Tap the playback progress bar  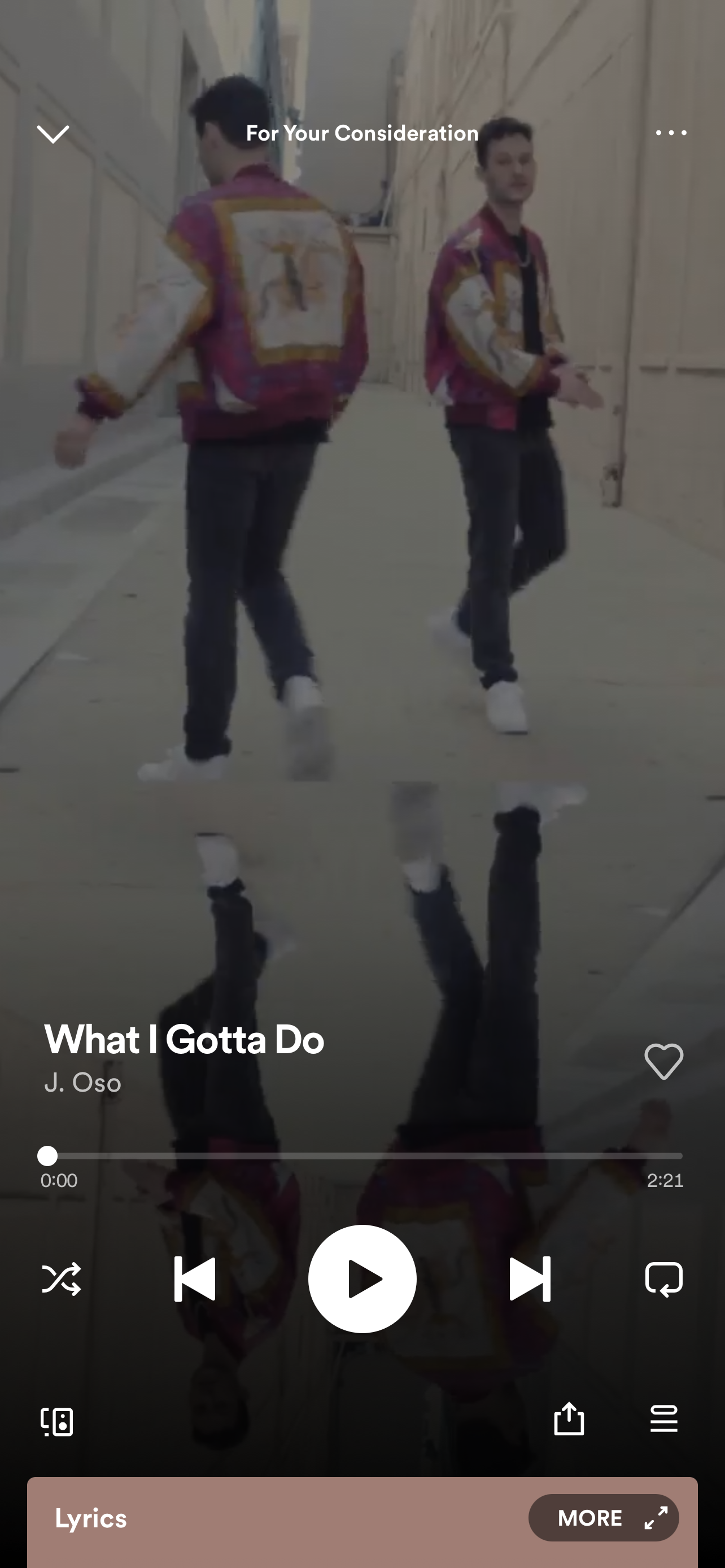[x=363, y=1155]
